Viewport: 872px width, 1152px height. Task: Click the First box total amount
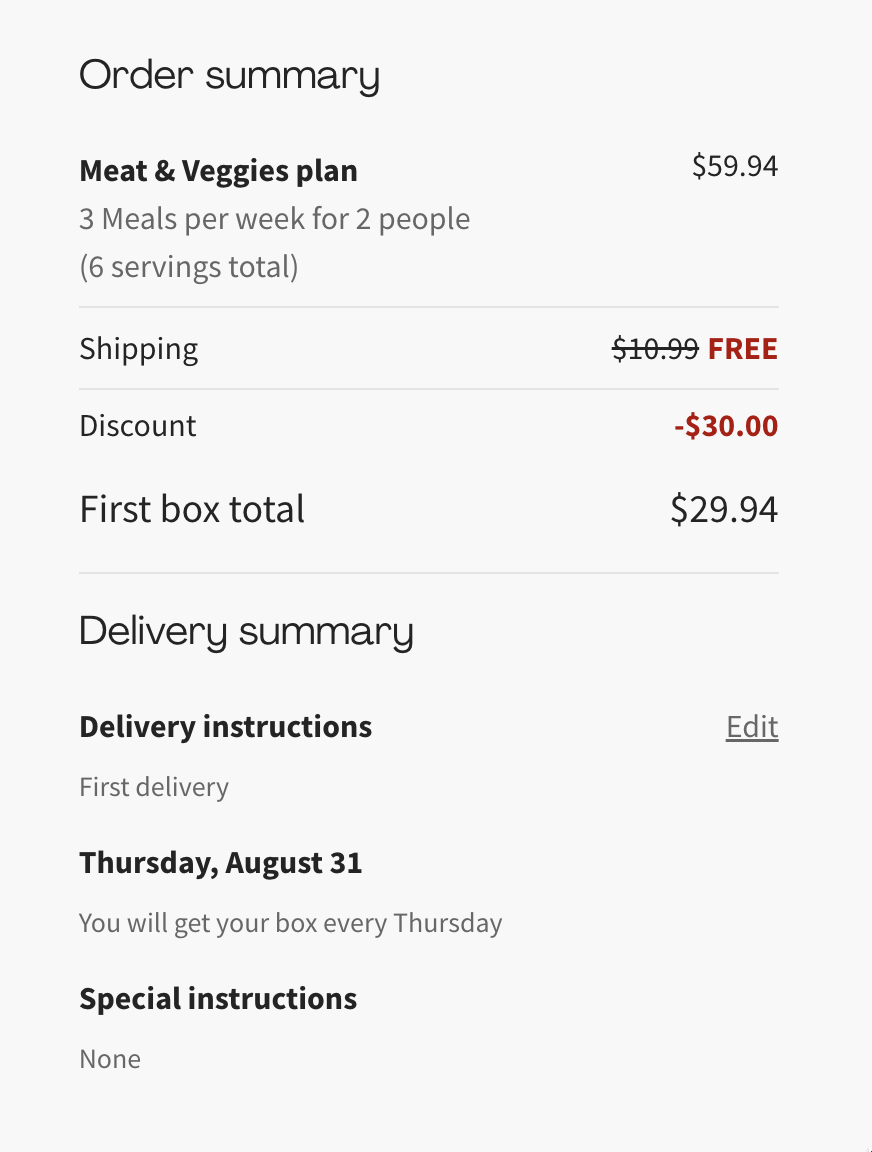pos(724,509)
